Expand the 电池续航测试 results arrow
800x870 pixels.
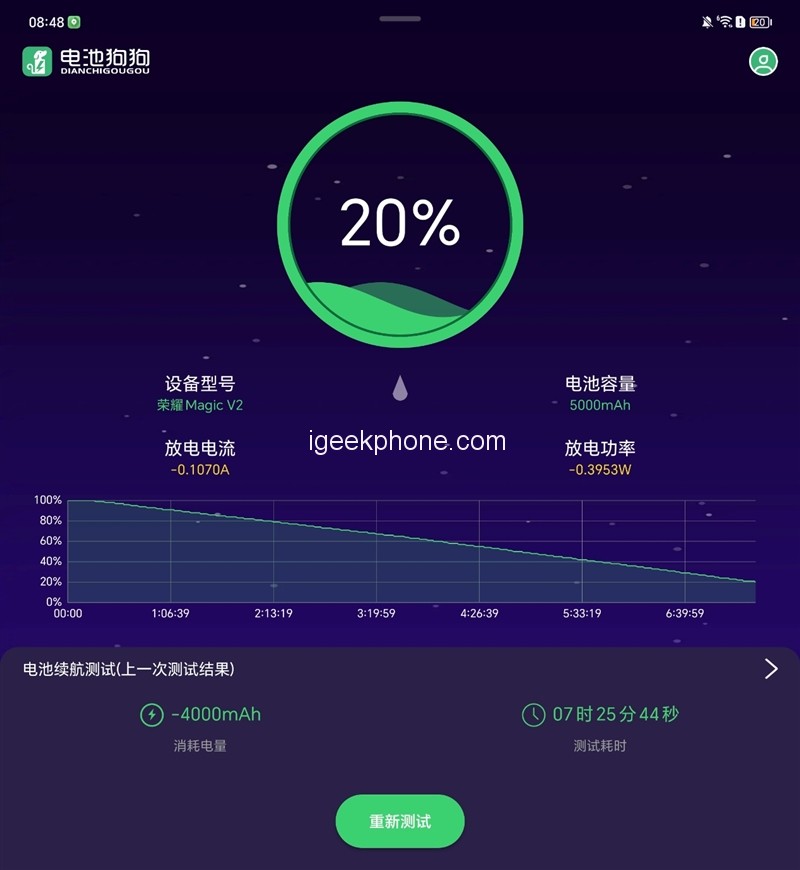coord(771,669)
